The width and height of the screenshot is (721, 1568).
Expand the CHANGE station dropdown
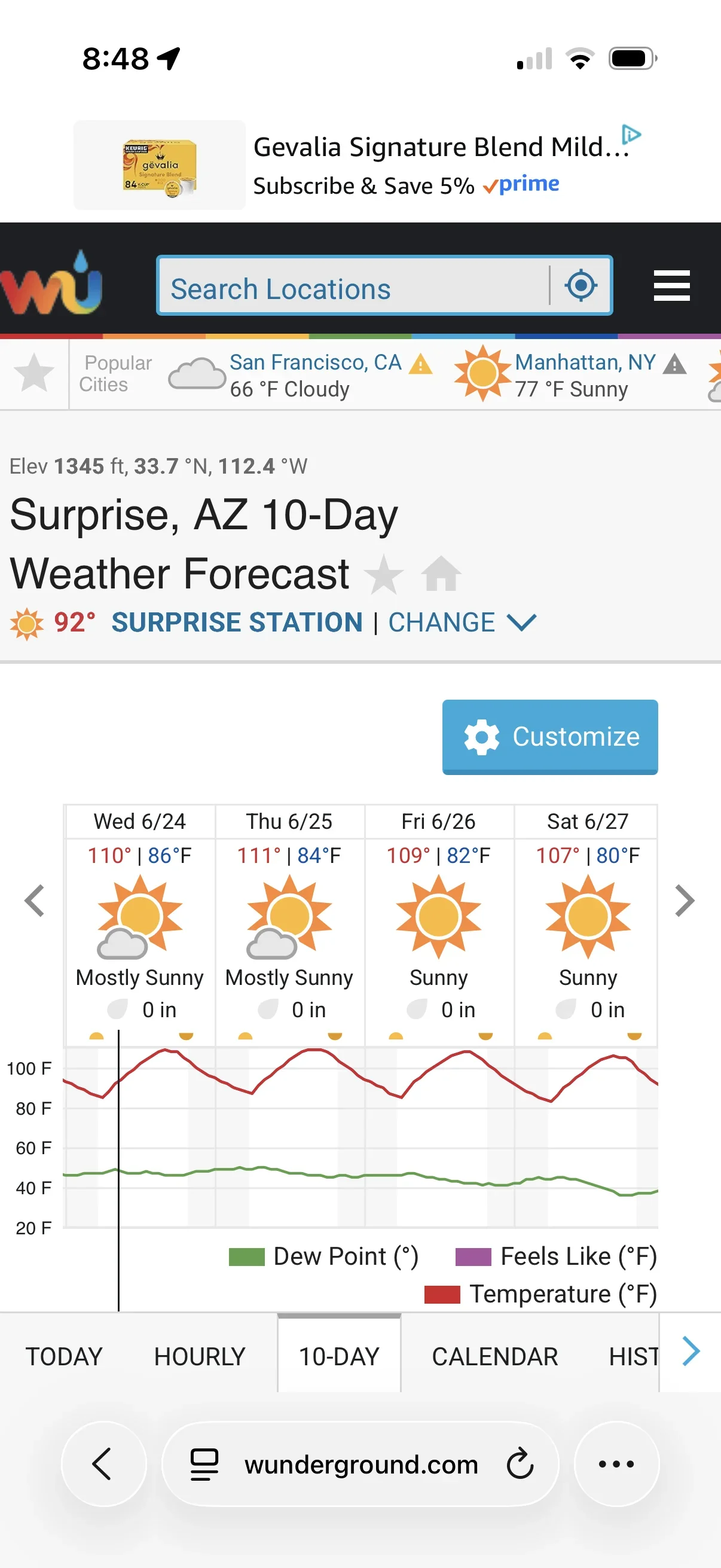pos(462,622)
